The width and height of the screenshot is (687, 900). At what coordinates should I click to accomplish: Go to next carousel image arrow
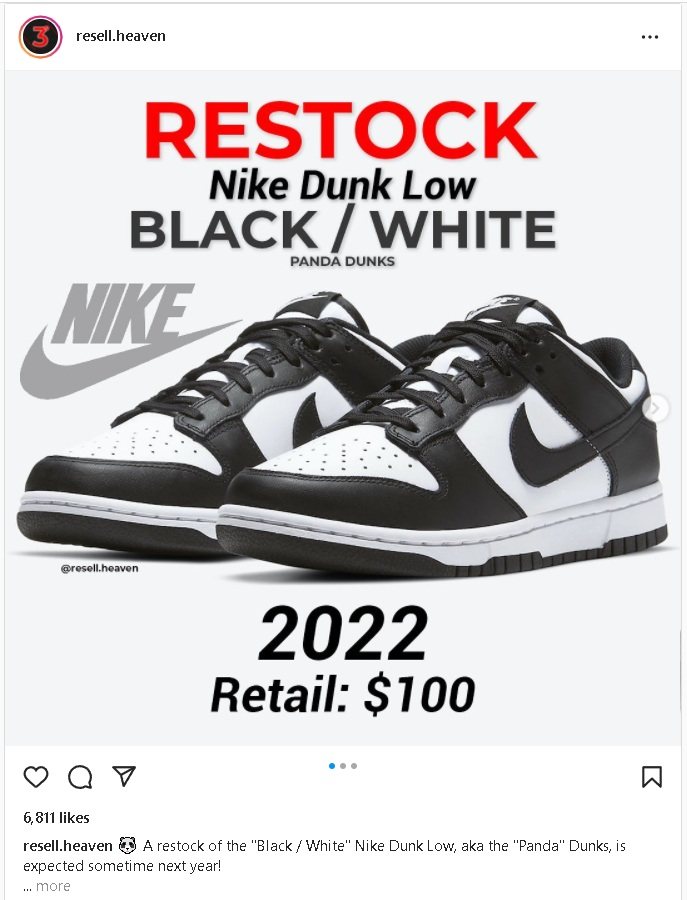pos(657,408)
